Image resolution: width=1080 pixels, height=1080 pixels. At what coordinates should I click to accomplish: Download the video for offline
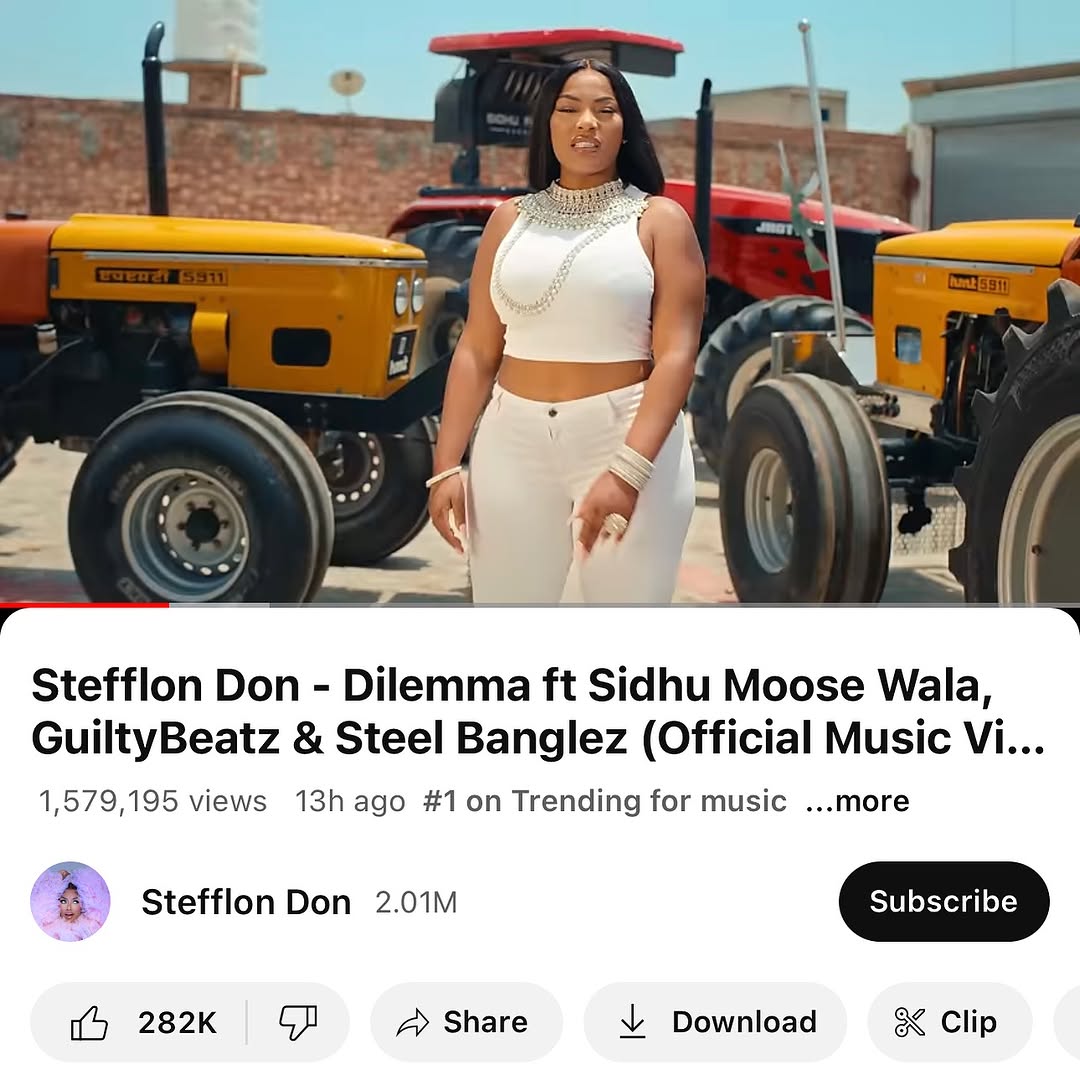[x=715, y=1022]
